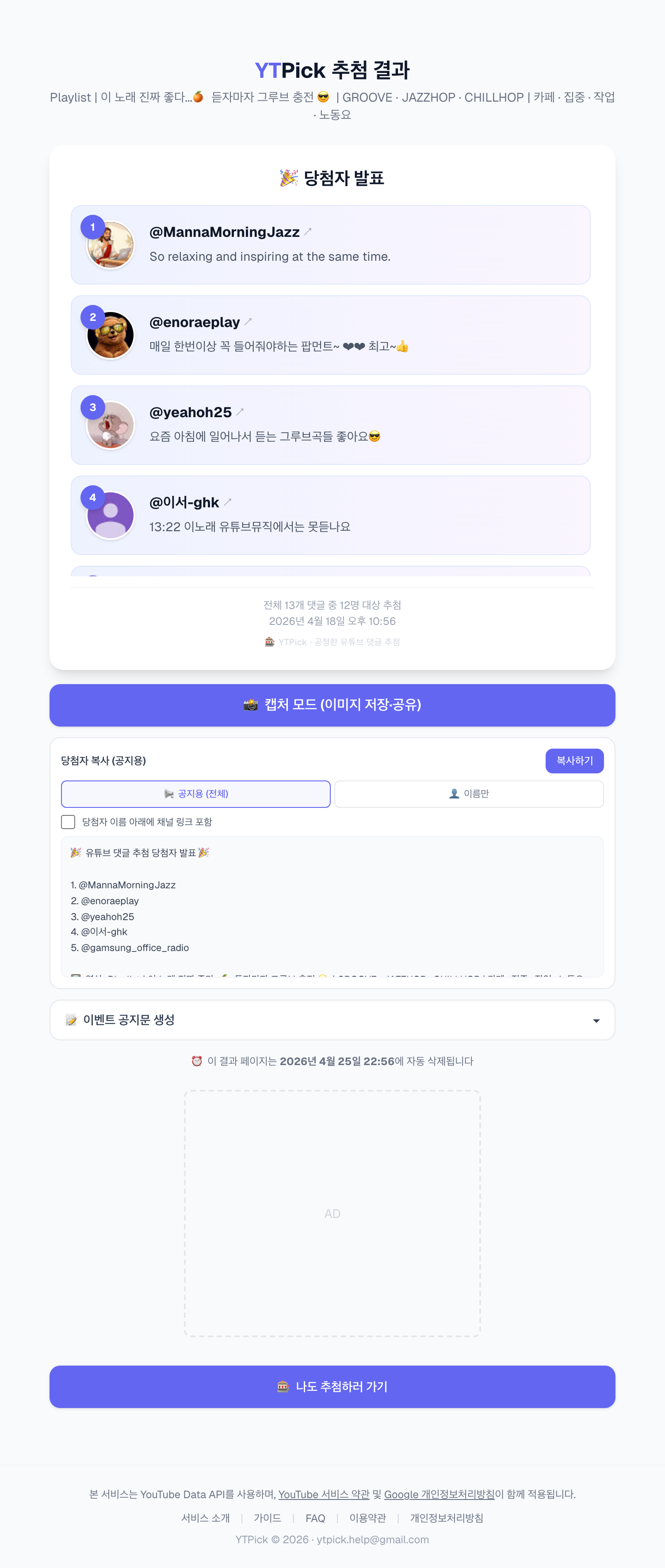The image size is (665, 1568).
Task: Open 이용약관 footer link
Action: [367, 1518]
